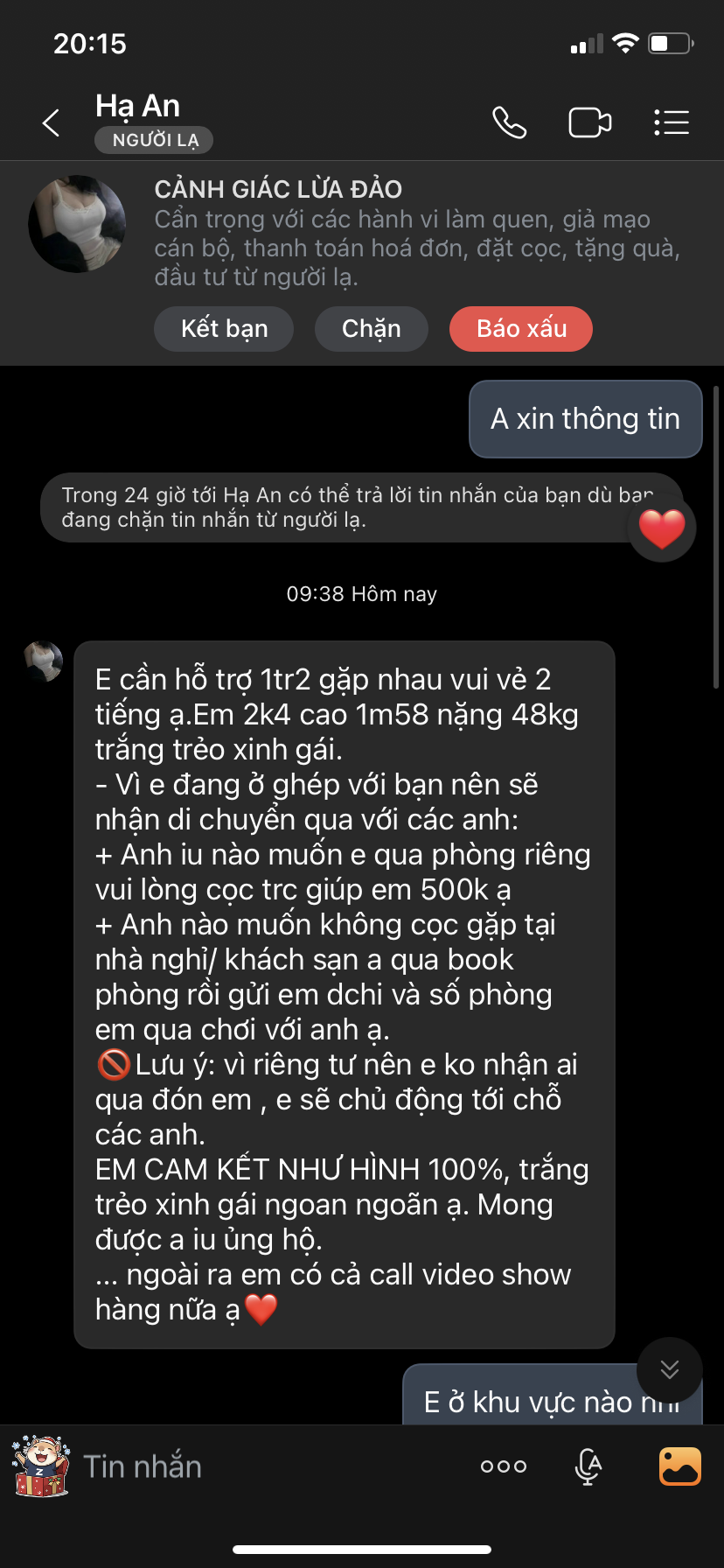Viewport: 724px width, 1568px height.
Task: Tap the Kết bạn button
Action: 224,329
